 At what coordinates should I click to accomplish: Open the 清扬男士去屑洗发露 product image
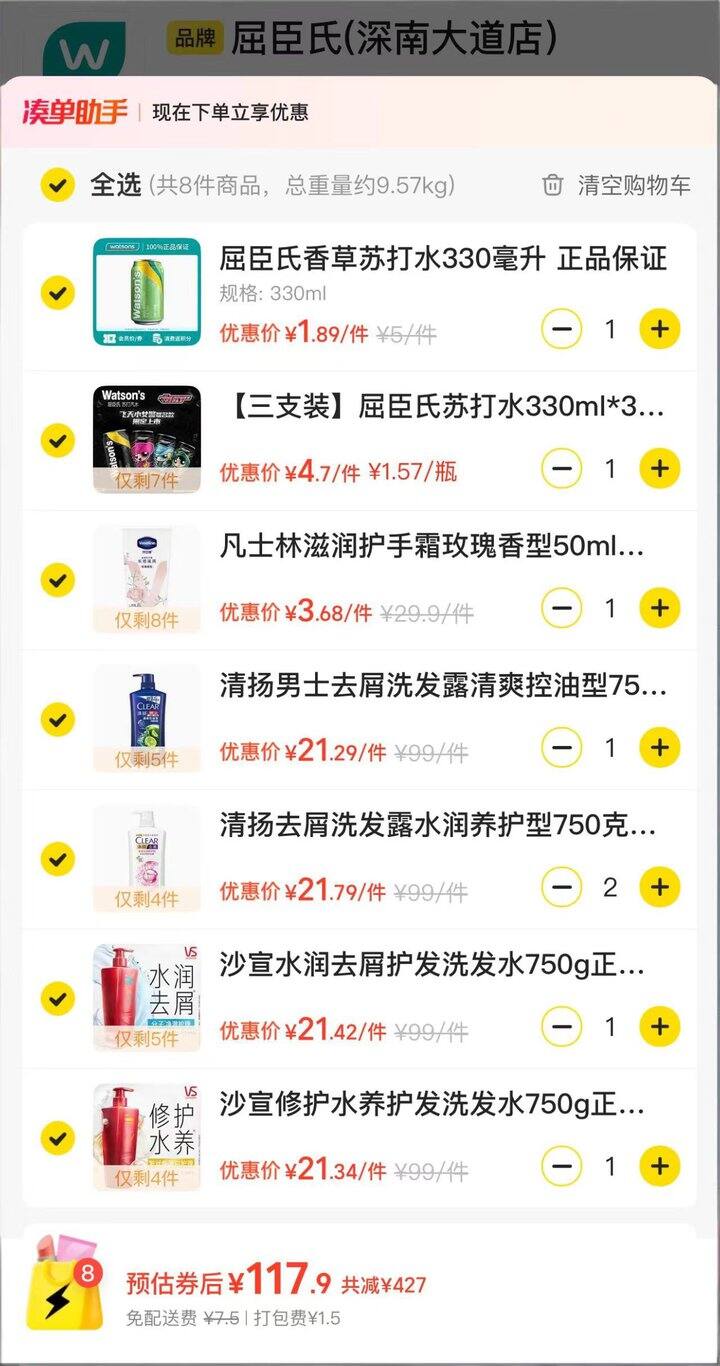[147, 718]
